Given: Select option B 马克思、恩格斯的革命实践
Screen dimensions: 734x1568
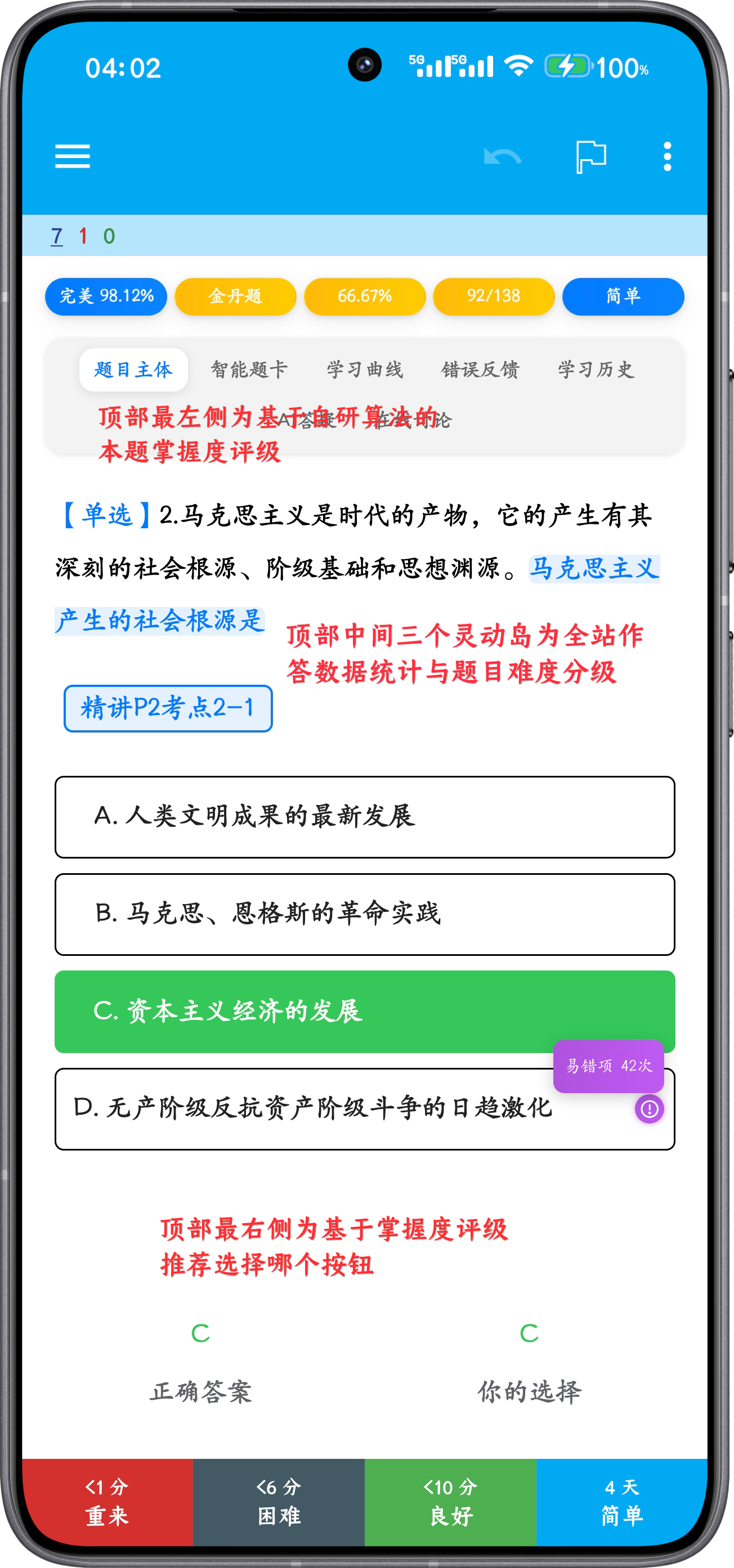Looking at the screenshot, I should (x=364, y=914).
